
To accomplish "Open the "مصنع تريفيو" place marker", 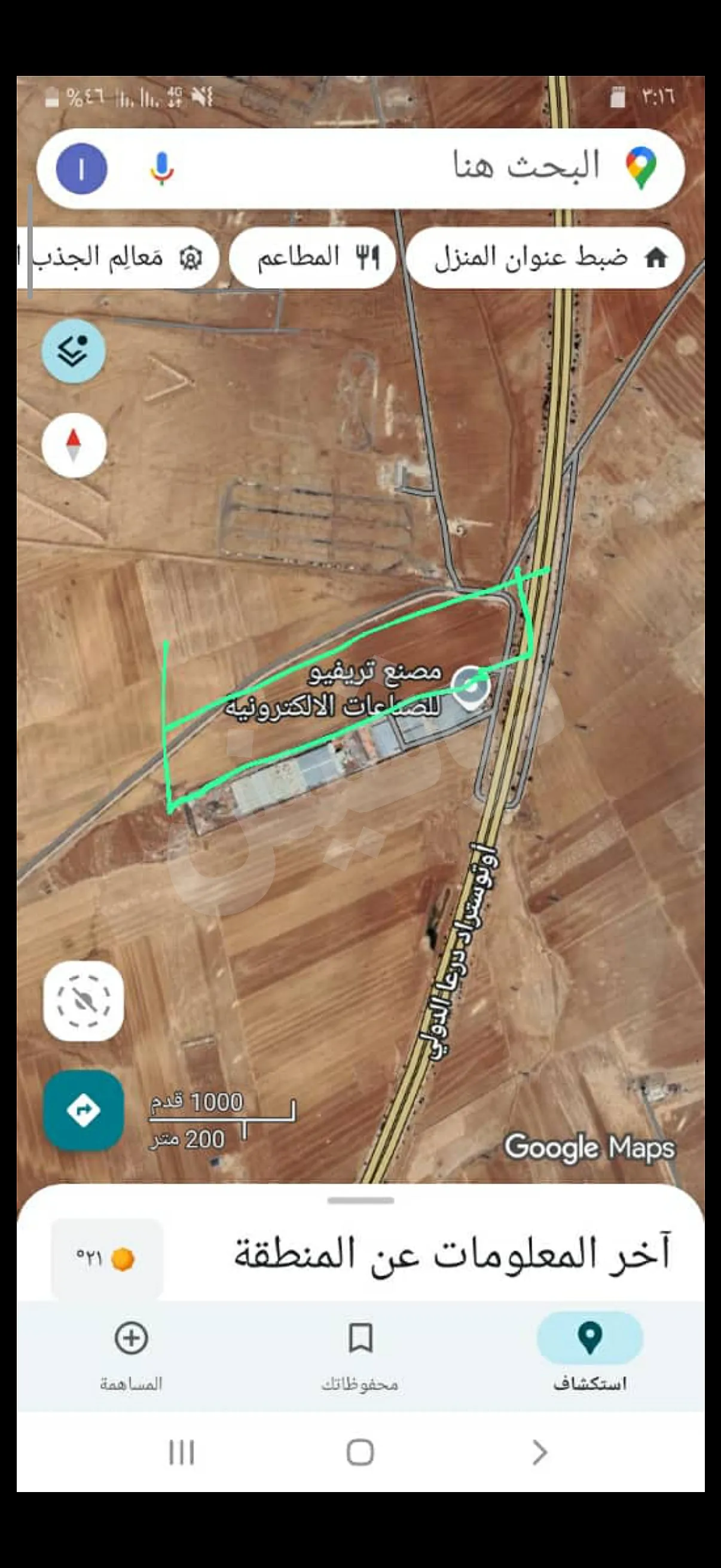I will tap(471, 687).
